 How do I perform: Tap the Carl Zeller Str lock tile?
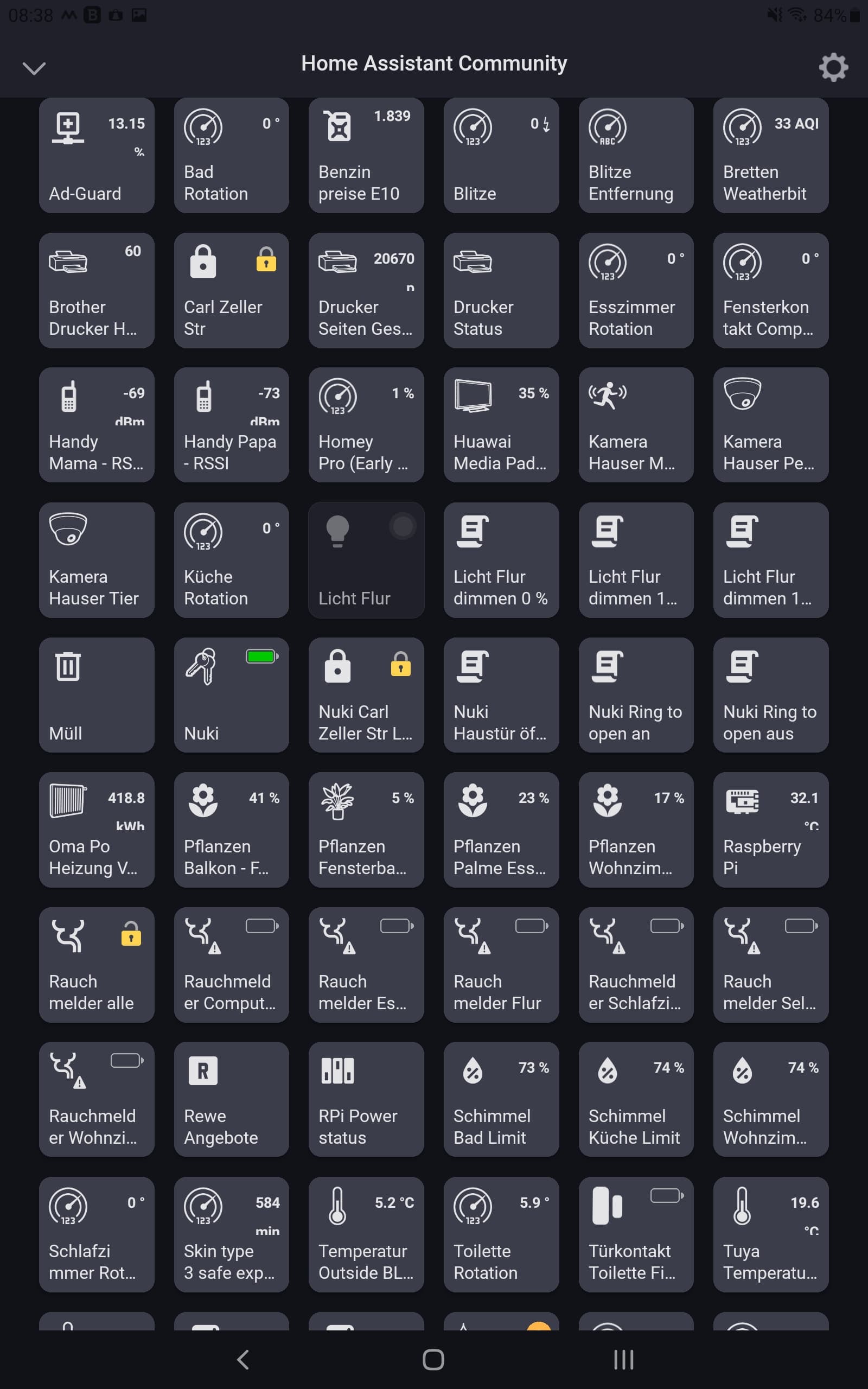[231, 290]
